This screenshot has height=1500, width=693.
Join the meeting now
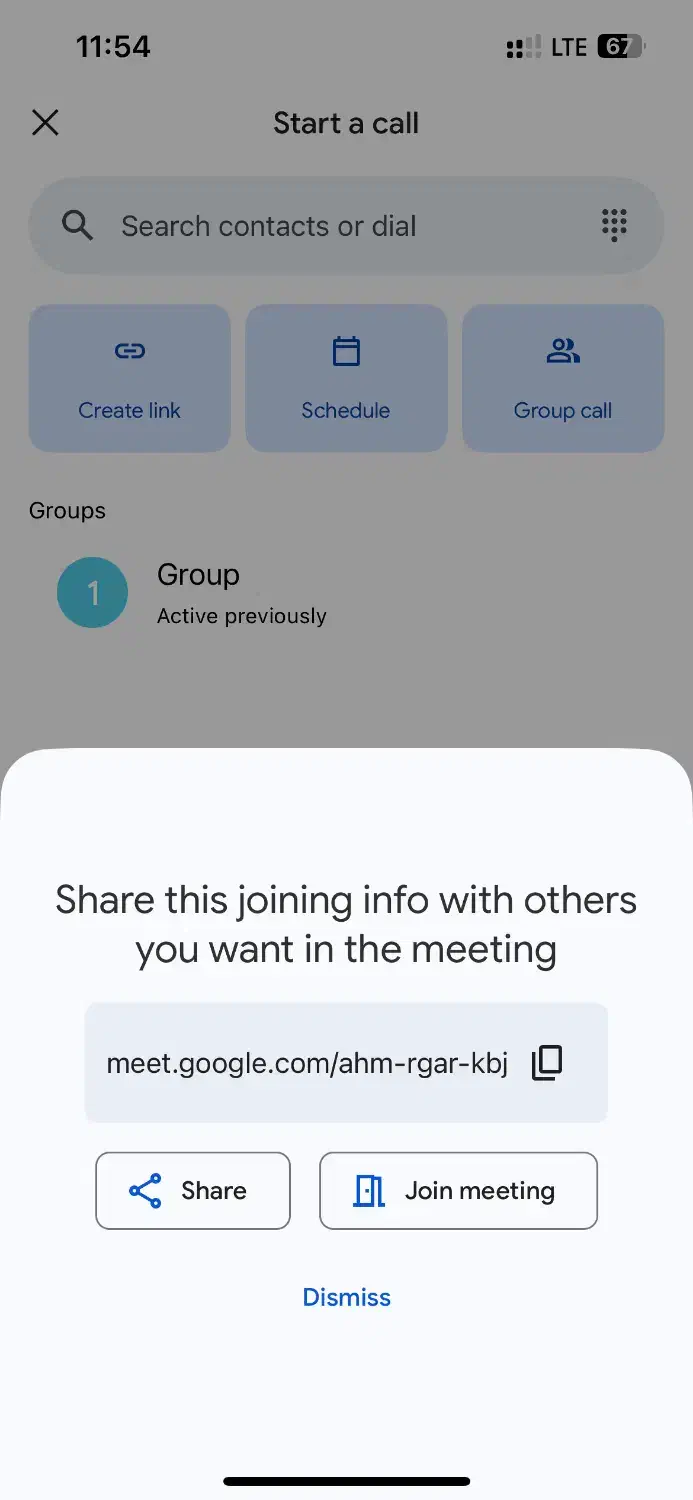click(458, 1191)
